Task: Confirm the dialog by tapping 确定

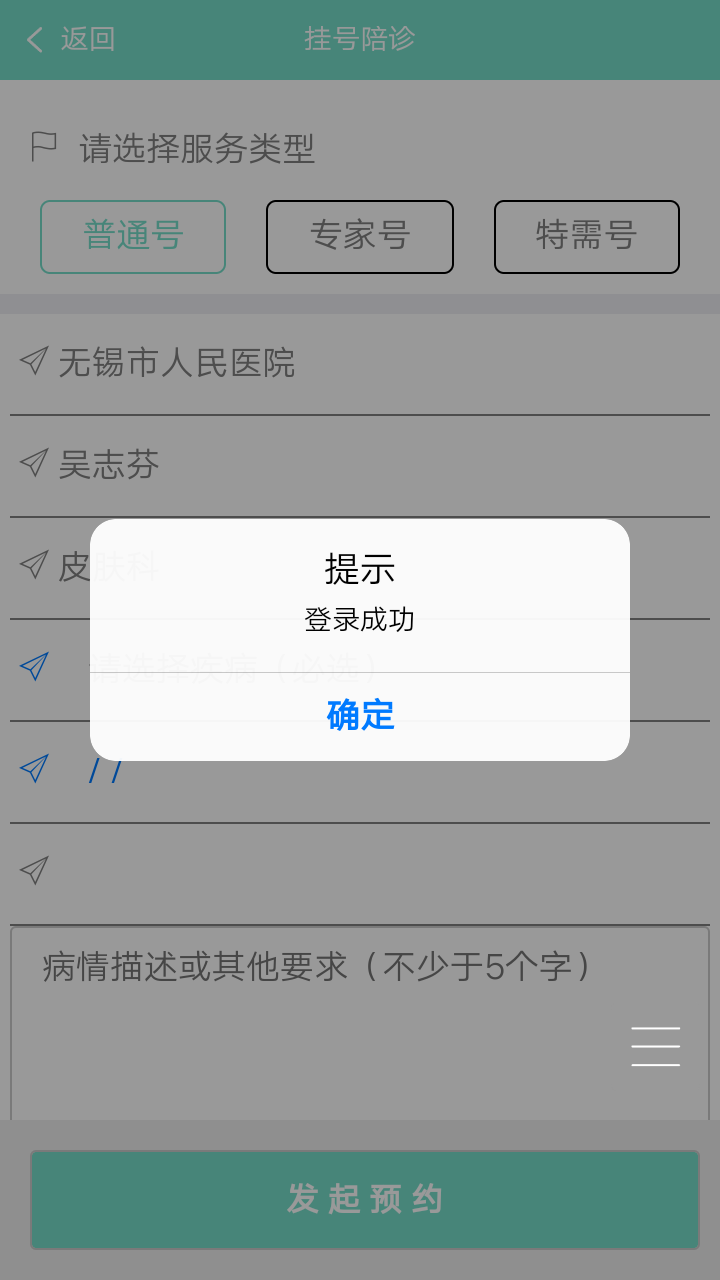Action: (x=360, y=716)
